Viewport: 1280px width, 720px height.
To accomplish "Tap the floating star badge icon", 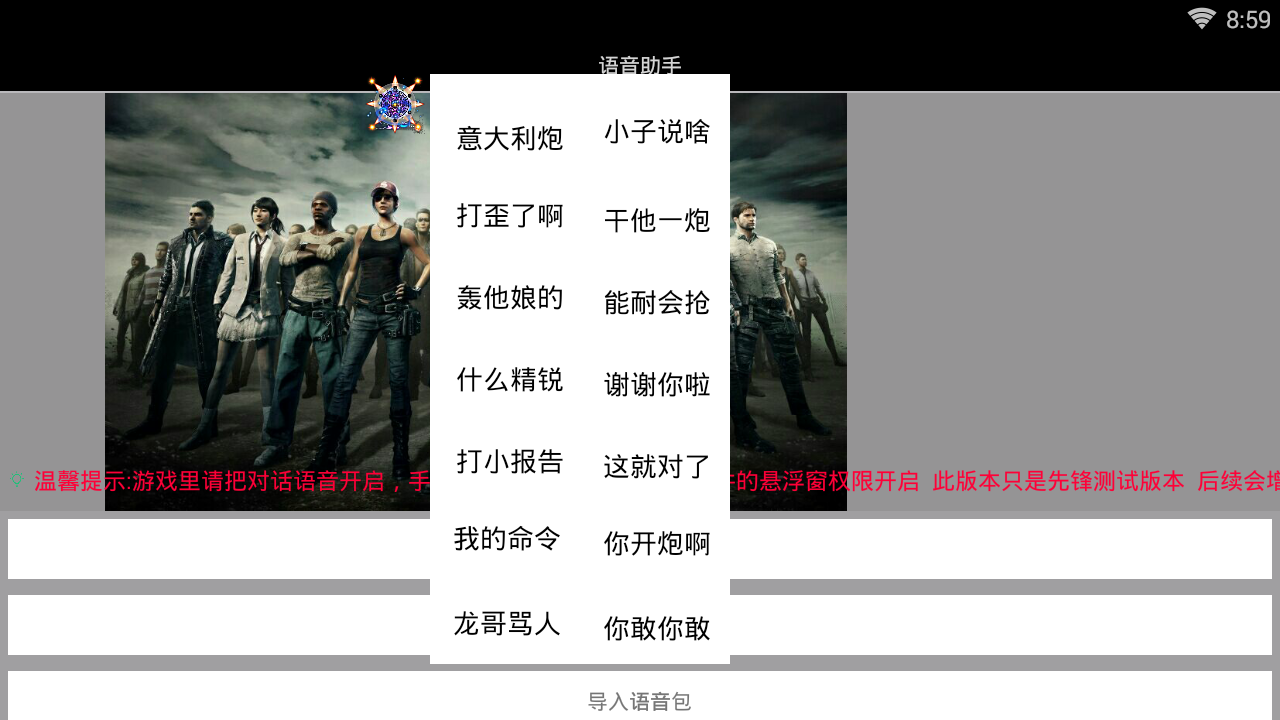I will pos(395,105).
